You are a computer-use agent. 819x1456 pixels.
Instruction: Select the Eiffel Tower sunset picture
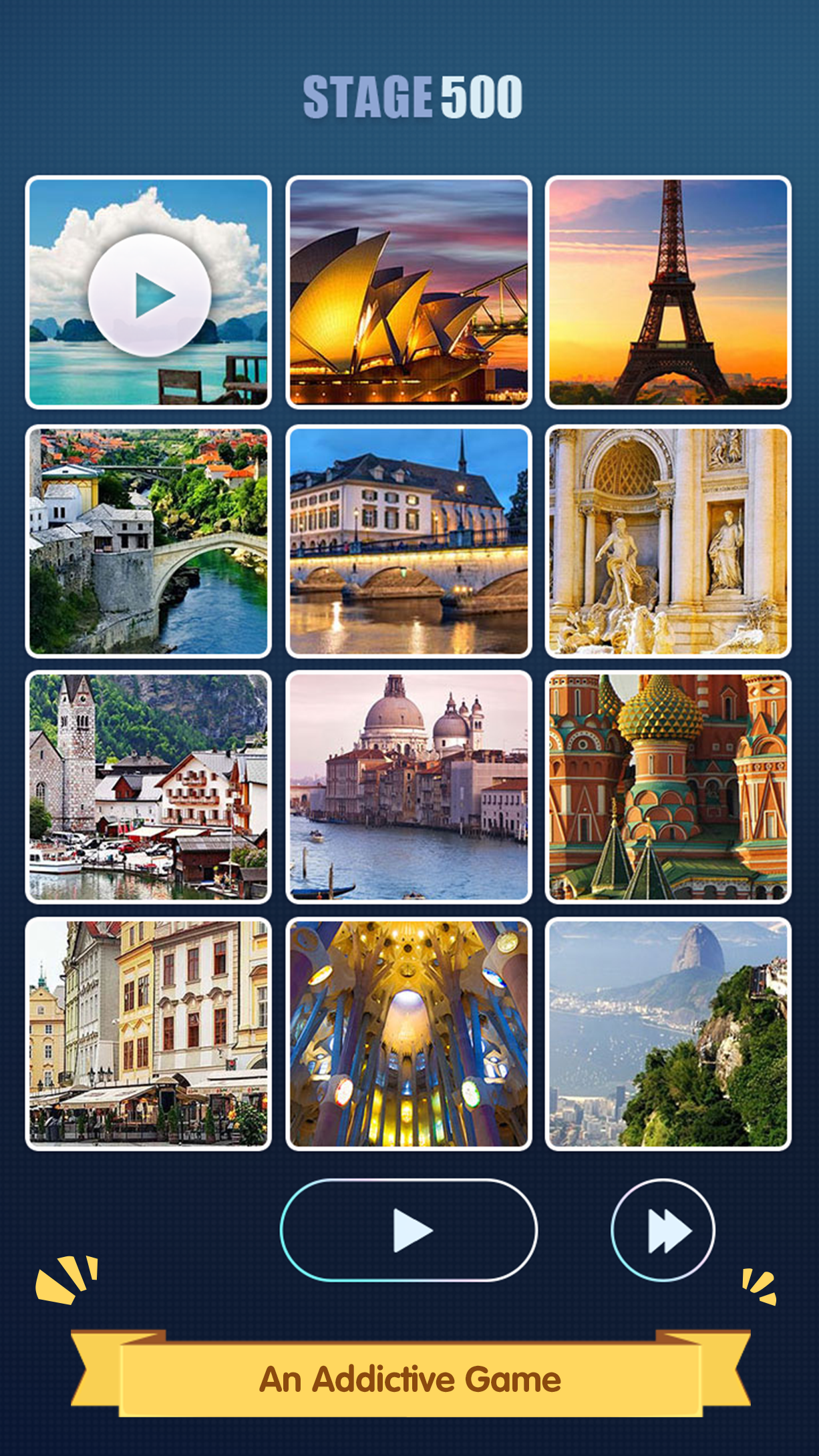tap(668, 293)
